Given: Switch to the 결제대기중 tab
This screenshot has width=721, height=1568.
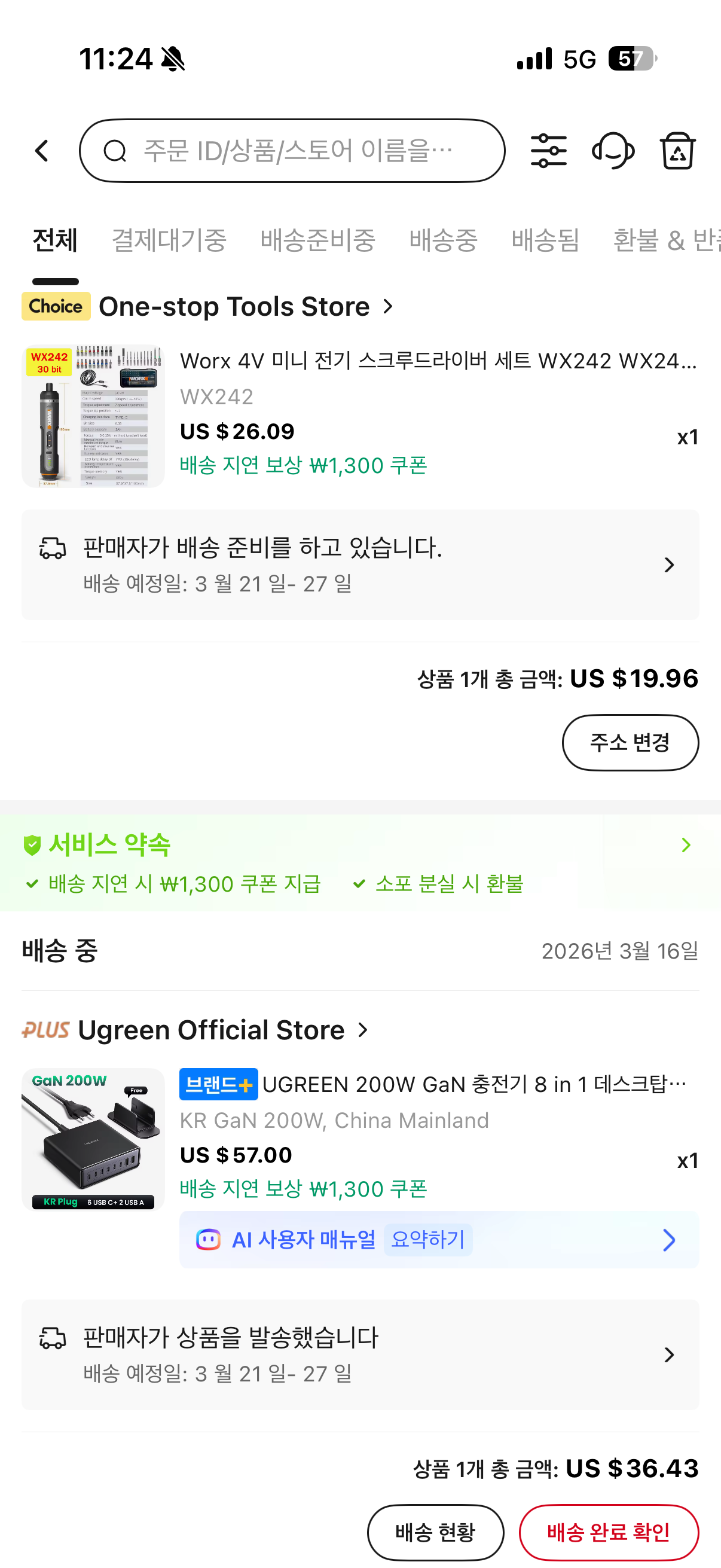Looking at the screenshot, I should (169, 240).
